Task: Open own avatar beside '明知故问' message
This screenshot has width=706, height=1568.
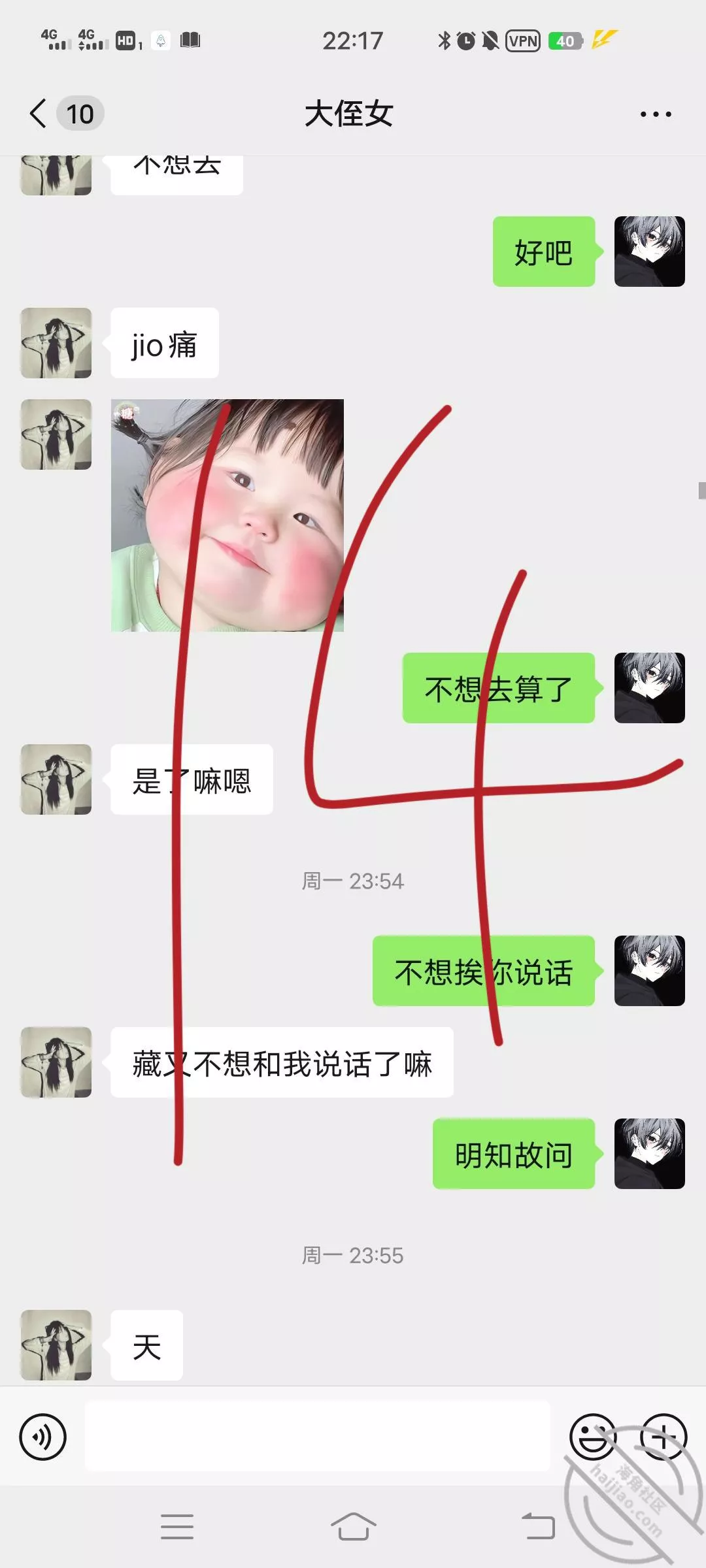Action: [x=649, y=1153]
